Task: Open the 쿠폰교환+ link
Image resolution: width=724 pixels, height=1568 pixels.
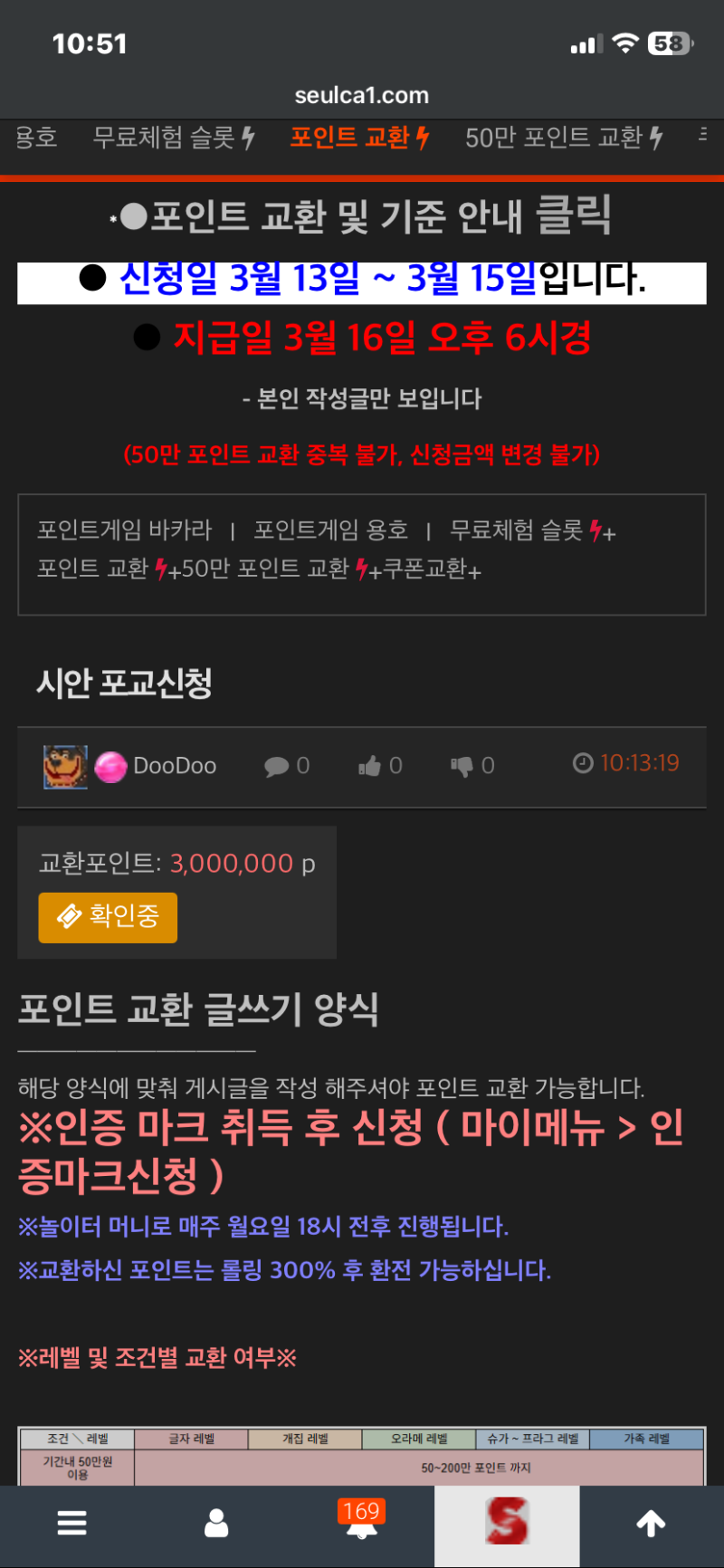Action: click(432, 569)
